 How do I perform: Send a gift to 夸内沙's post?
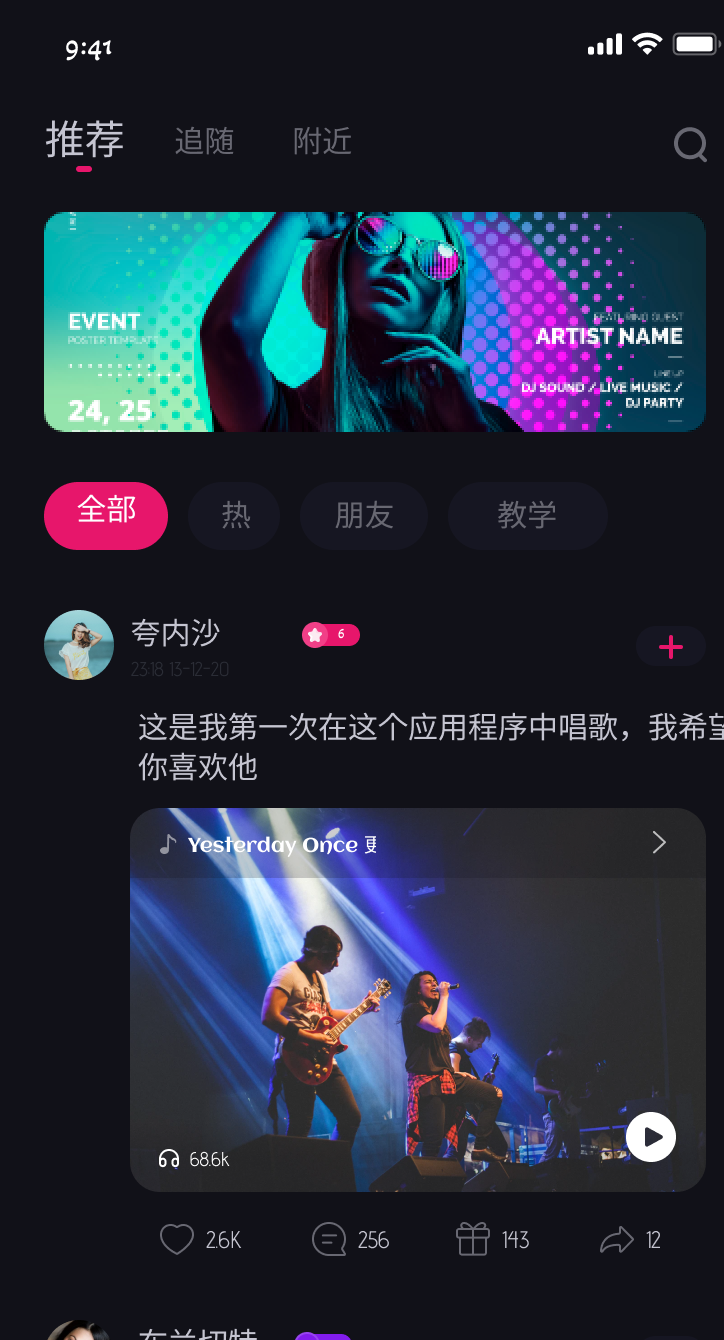coord(473,1240)
